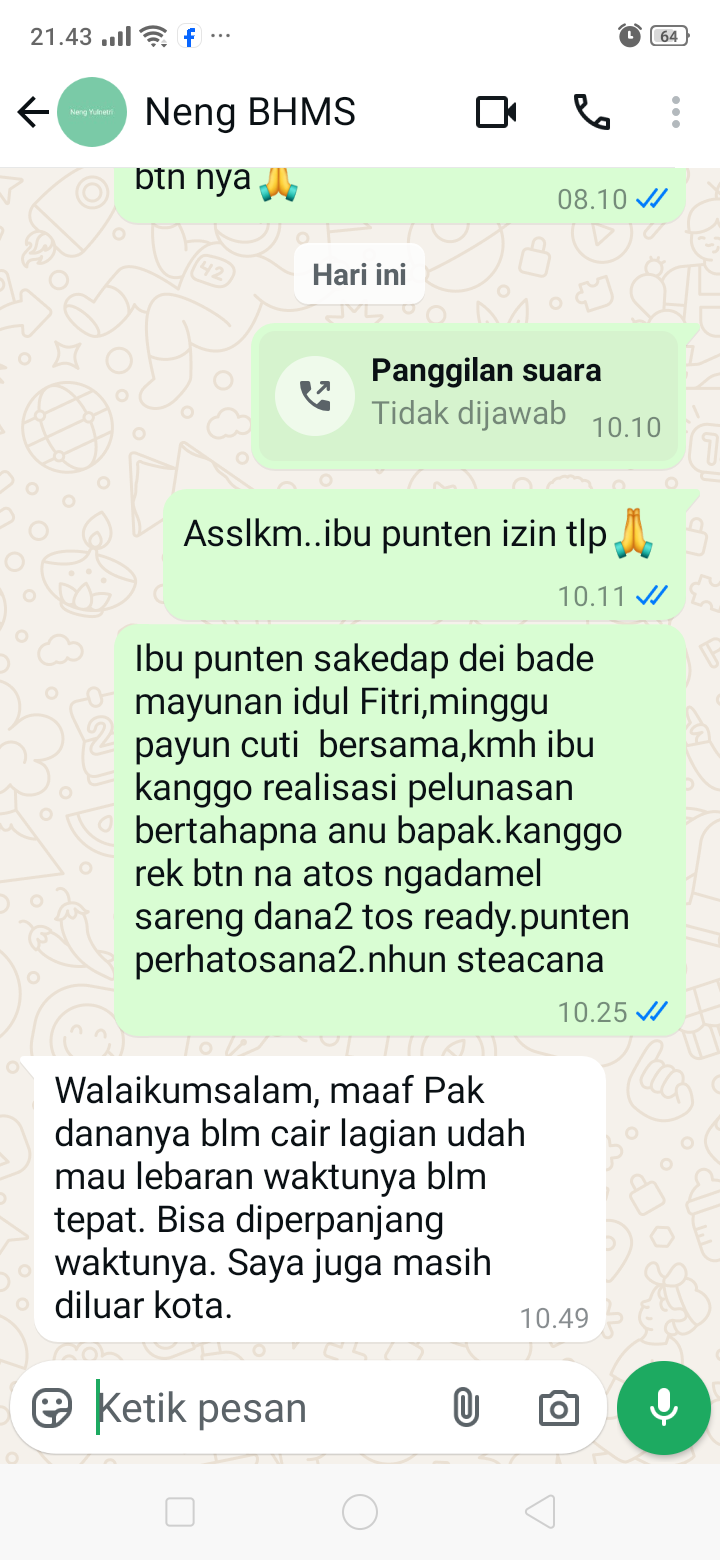Attach a file with the paperclip
This screenshot has width=720, height=1560.
pos(465,1408)
